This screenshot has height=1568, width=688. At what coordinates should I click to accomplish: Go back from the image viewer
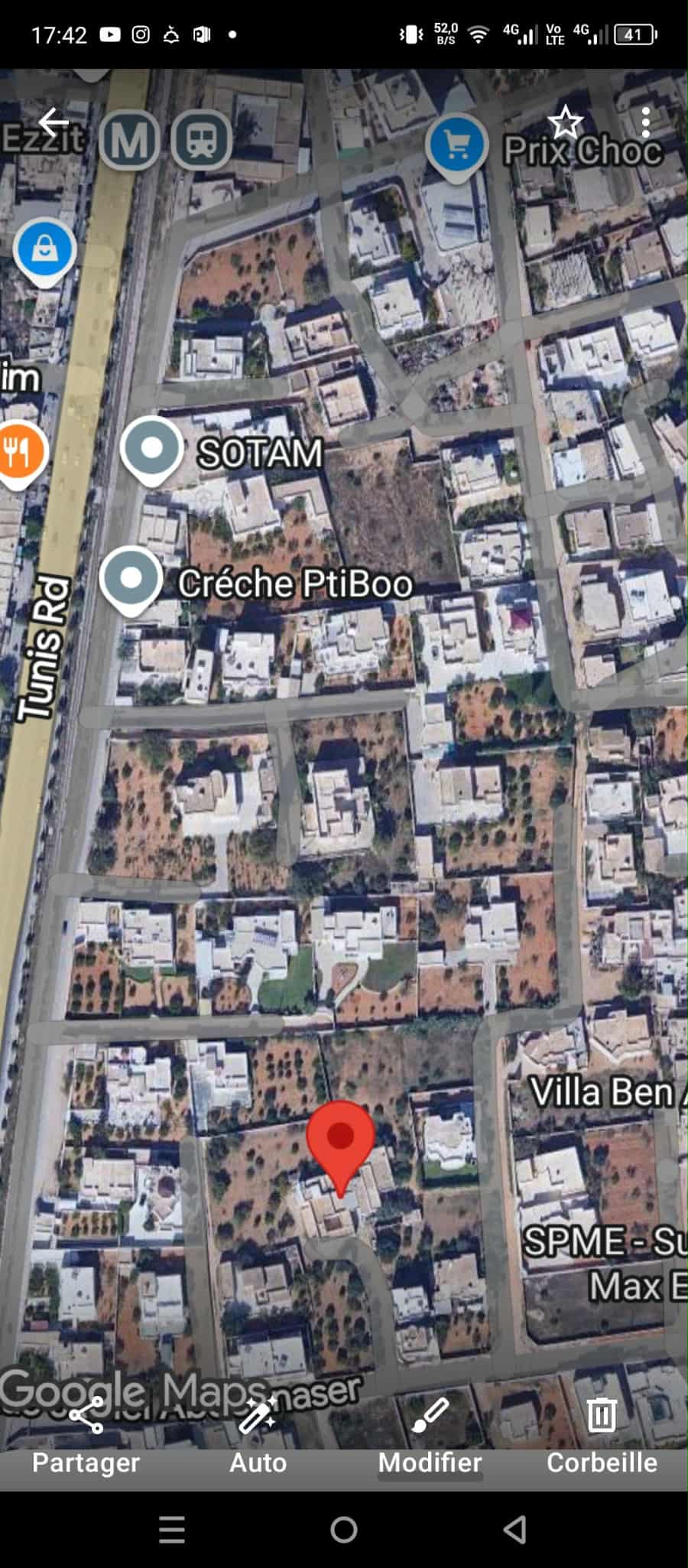(53, 122)
